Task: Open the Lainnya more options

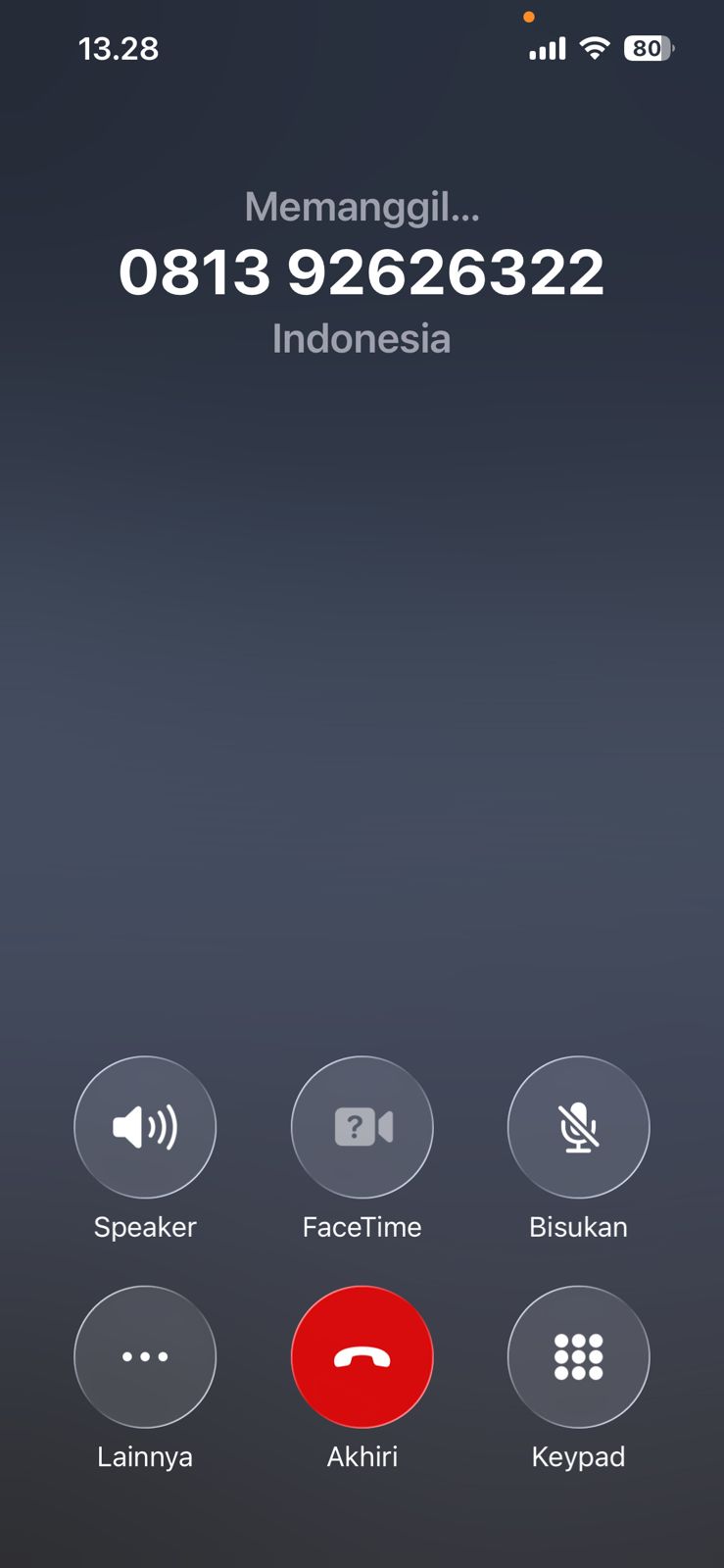Action: coord(145,1356)
